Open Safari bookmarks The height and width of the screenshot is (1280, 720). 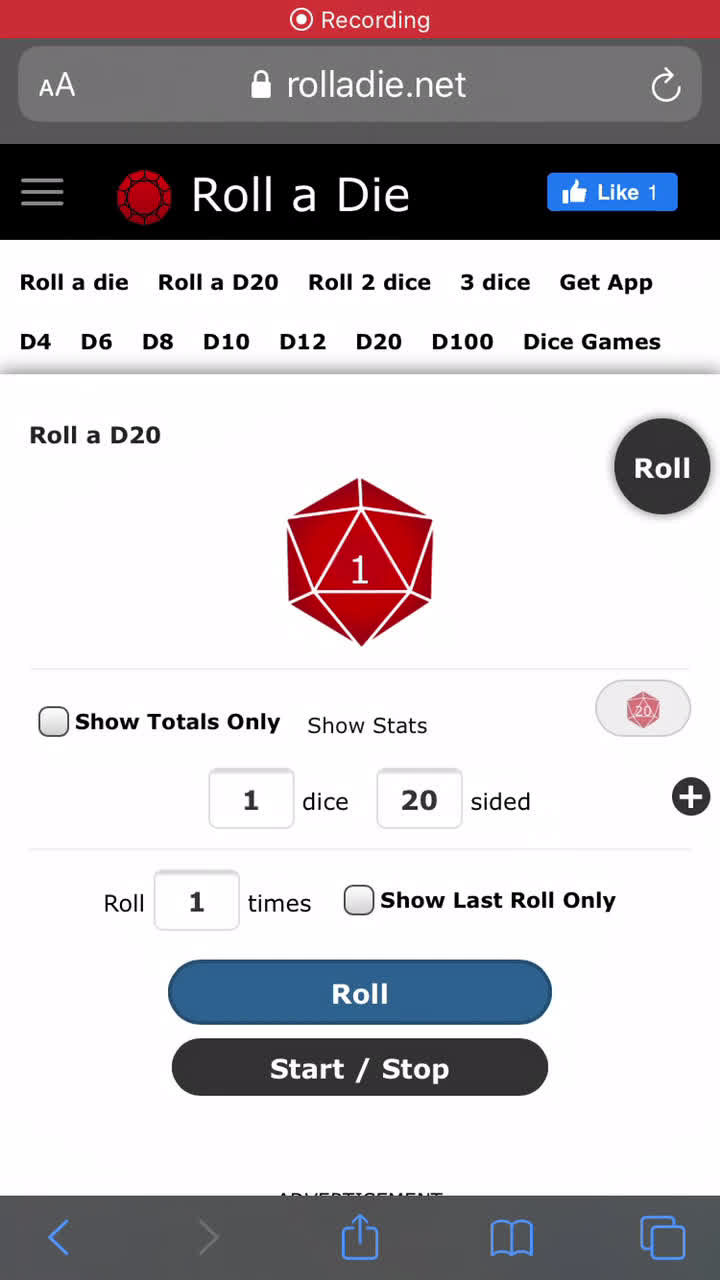click(511, 1237)
